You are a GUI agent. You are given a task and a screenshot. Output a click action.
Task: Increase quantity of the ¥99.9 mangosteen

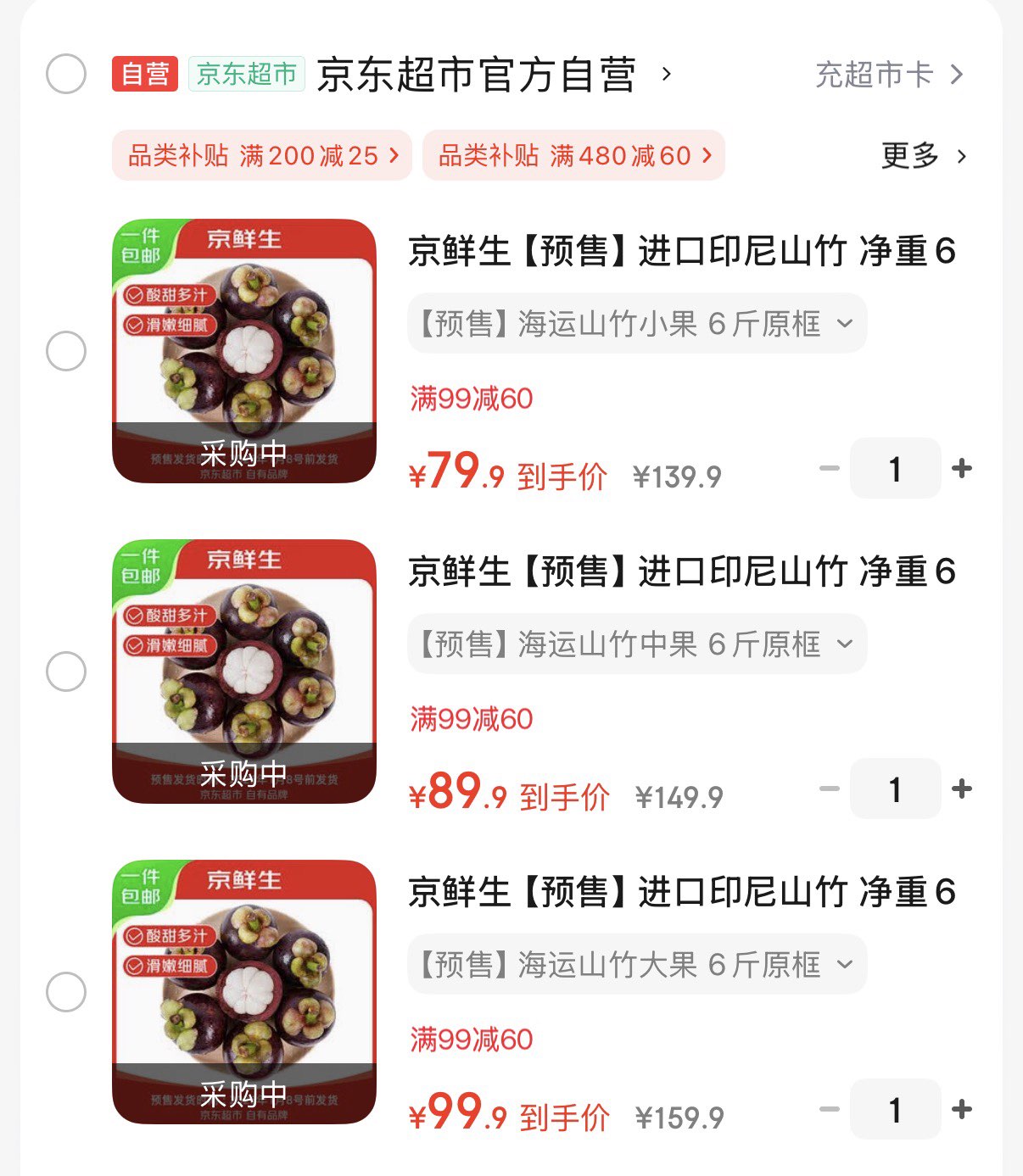(x=962, y=1109)
